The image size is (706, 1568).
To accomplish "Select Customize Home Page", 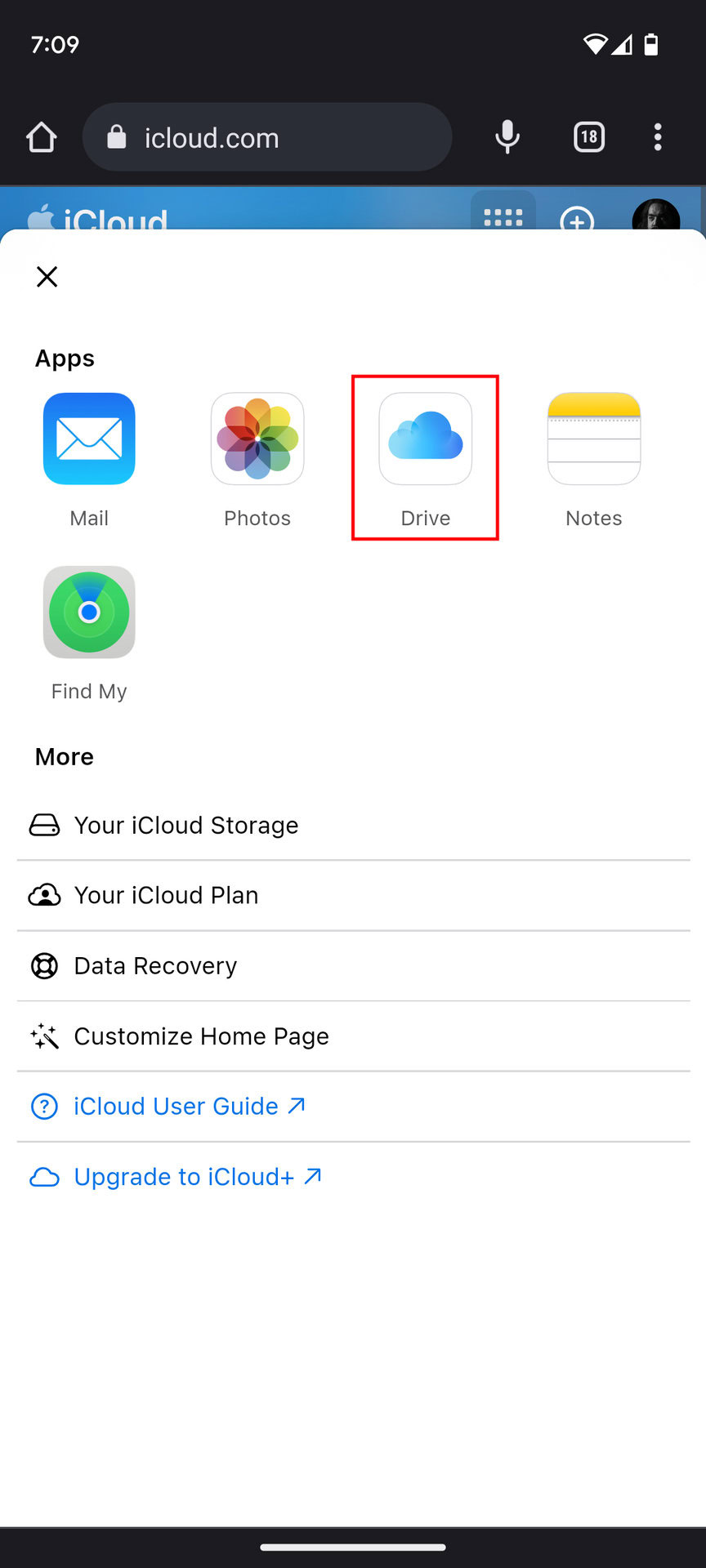I will 354,1036.
